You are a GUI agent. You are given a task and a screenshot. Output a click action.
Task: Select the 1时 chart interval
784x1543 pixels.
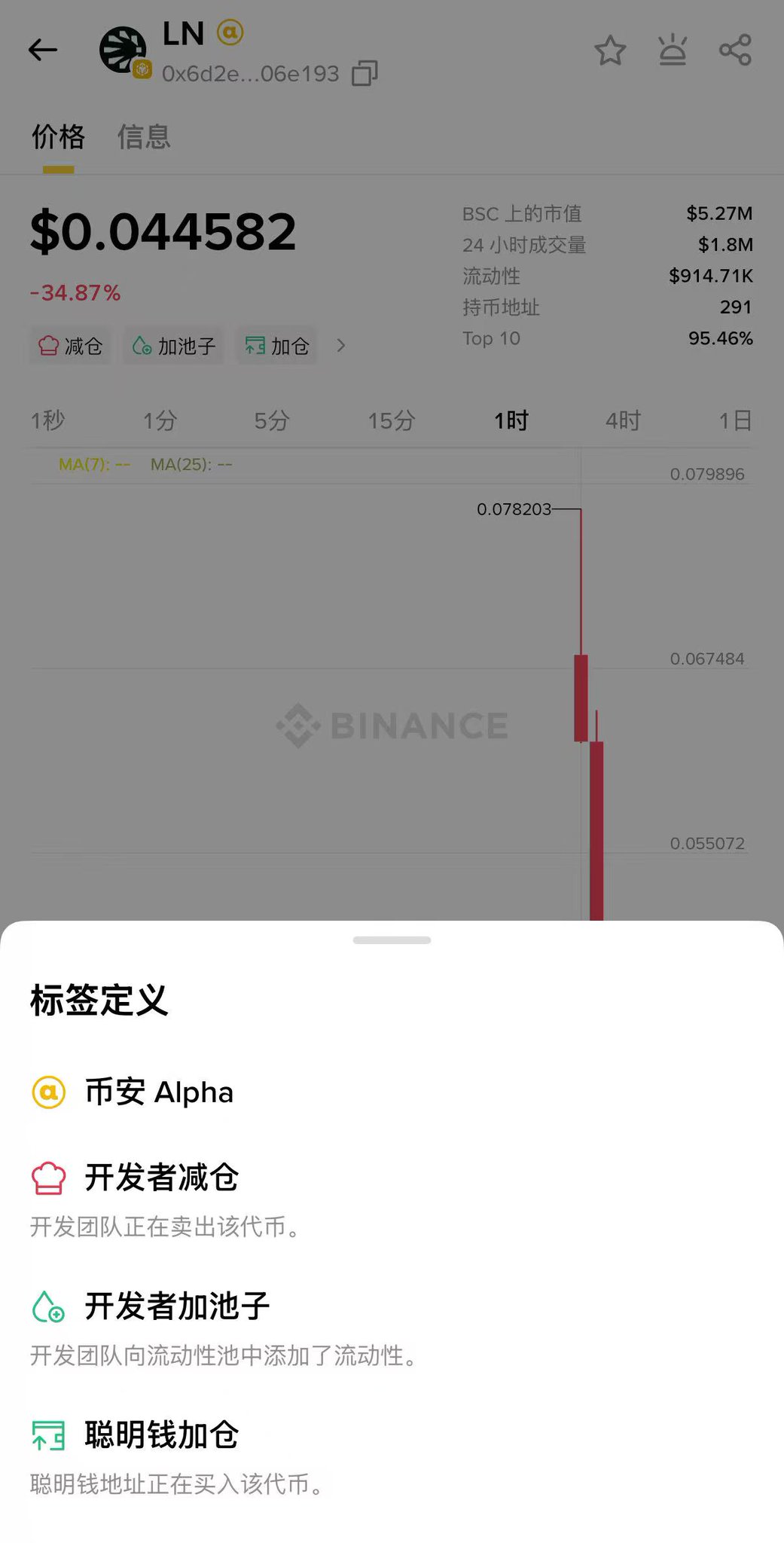click(511, 420)
